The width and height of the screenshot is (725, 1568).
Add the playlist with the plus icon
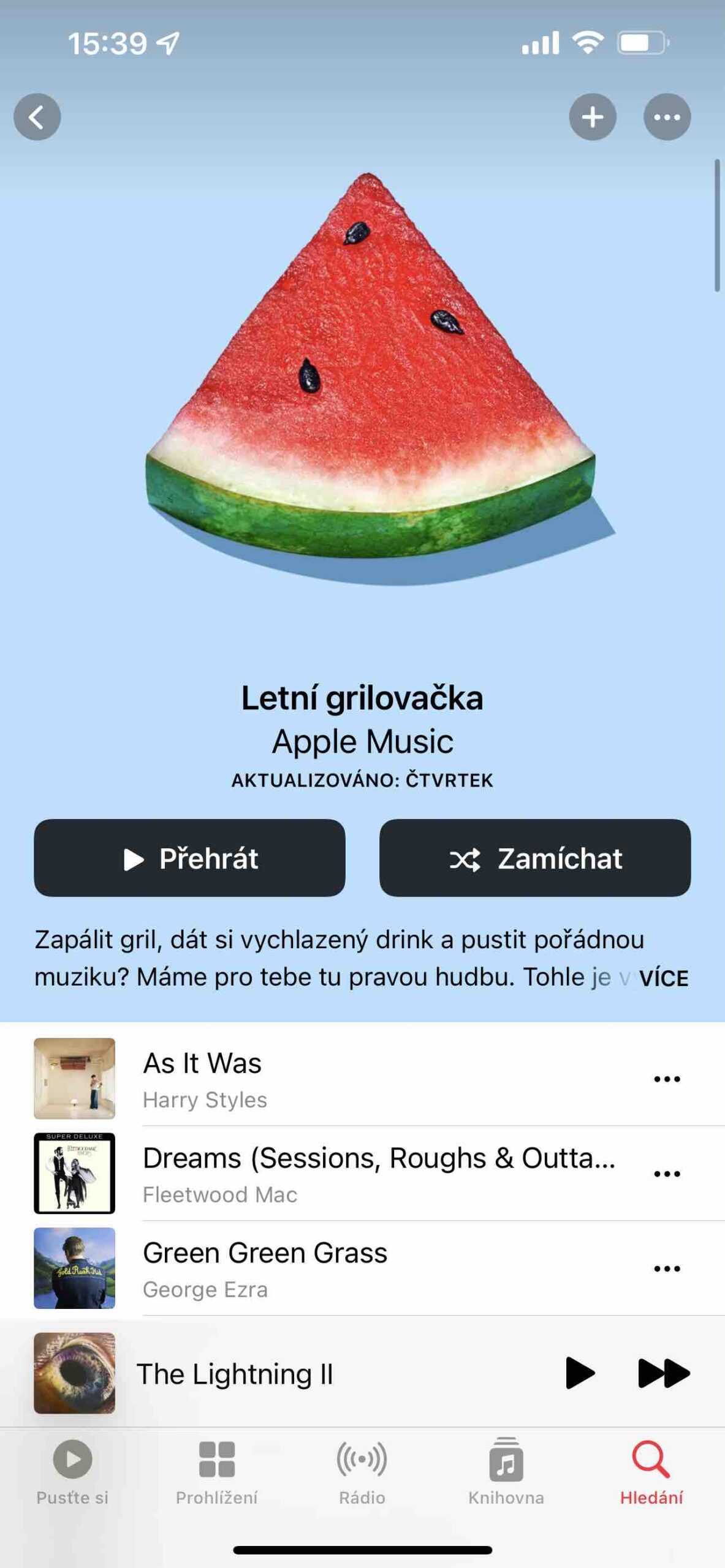(593, 117)
